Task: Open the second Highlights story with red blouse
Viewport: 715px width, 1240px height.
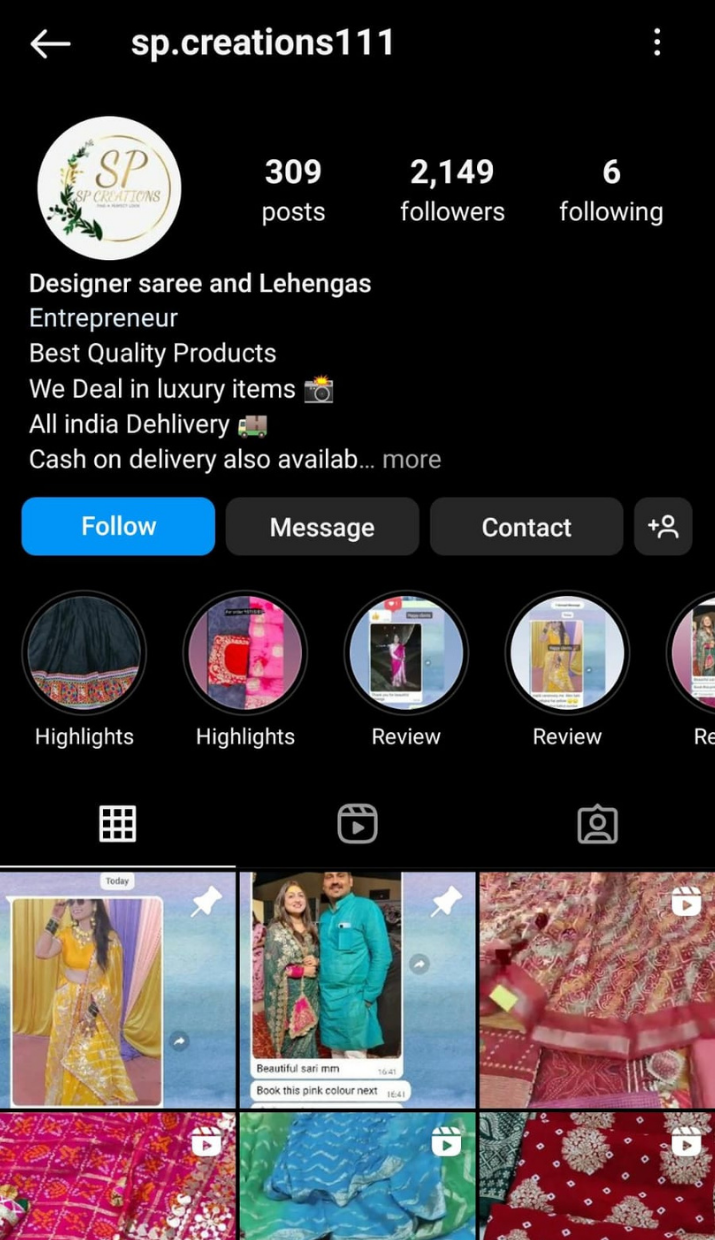Action: (245, 653)
